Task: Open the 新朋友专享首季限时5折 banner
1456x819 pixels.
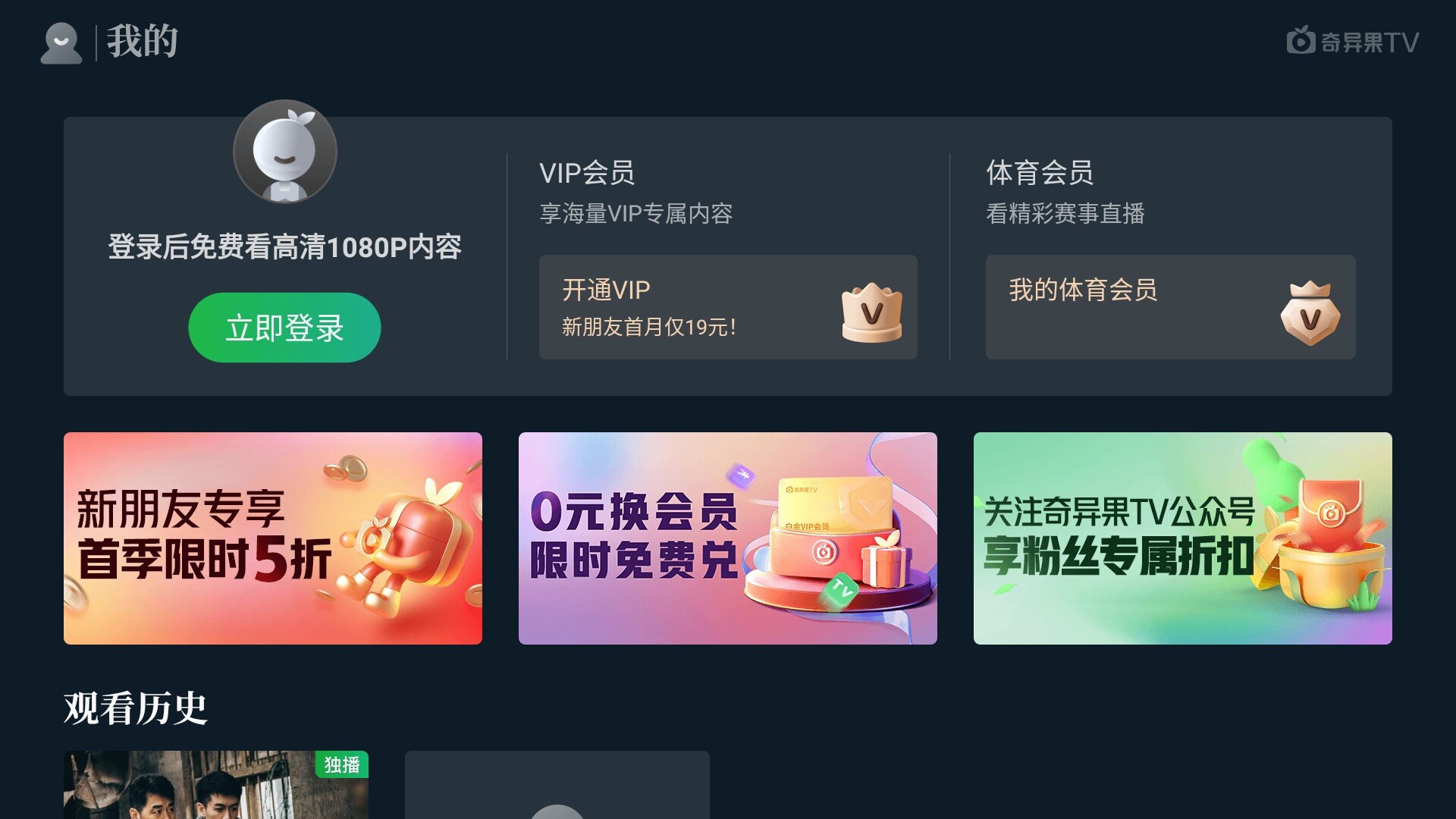Action: pos(273,538)
